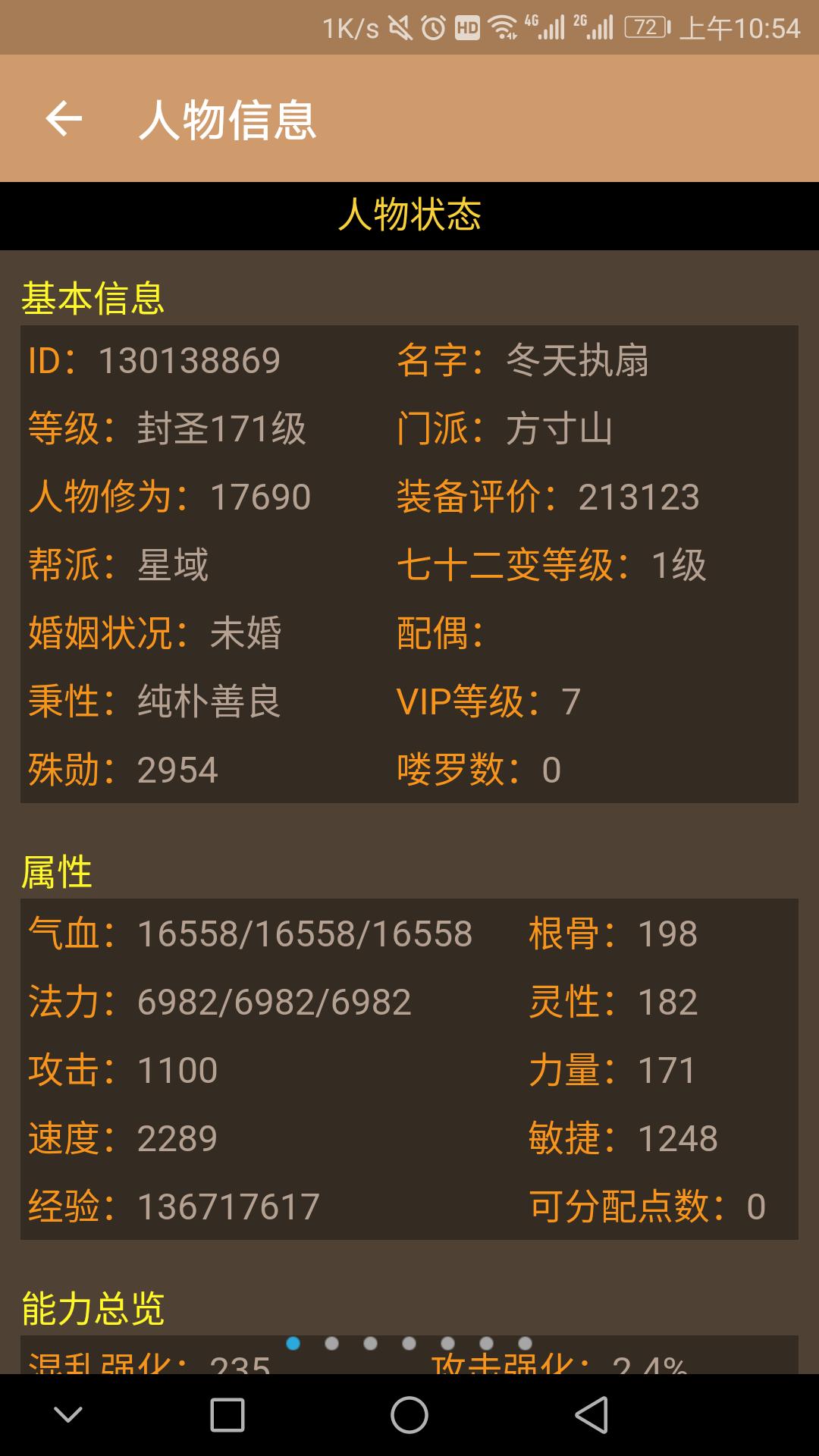
Task: Tap the system back triangle
Action: pyautogui.click(x=591, y=1415)
